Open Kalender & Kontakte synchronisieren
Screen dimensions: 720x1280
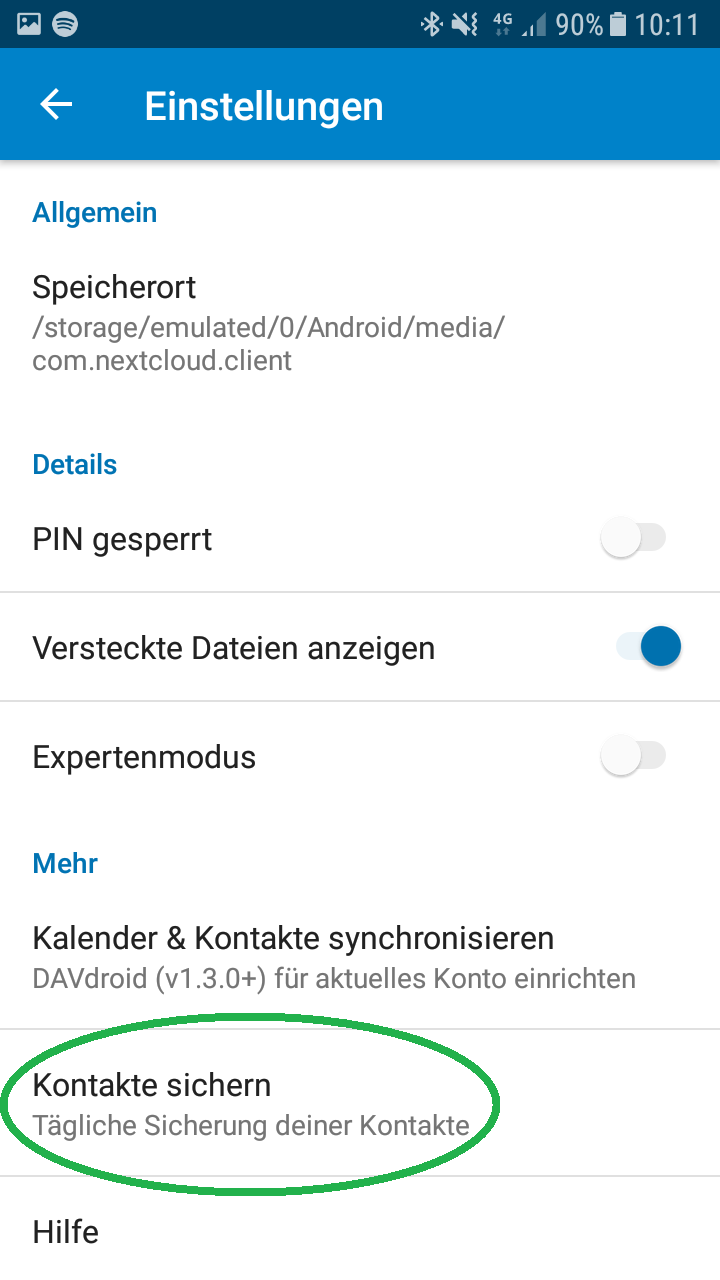pyautogui.click(x=360, y=956)
